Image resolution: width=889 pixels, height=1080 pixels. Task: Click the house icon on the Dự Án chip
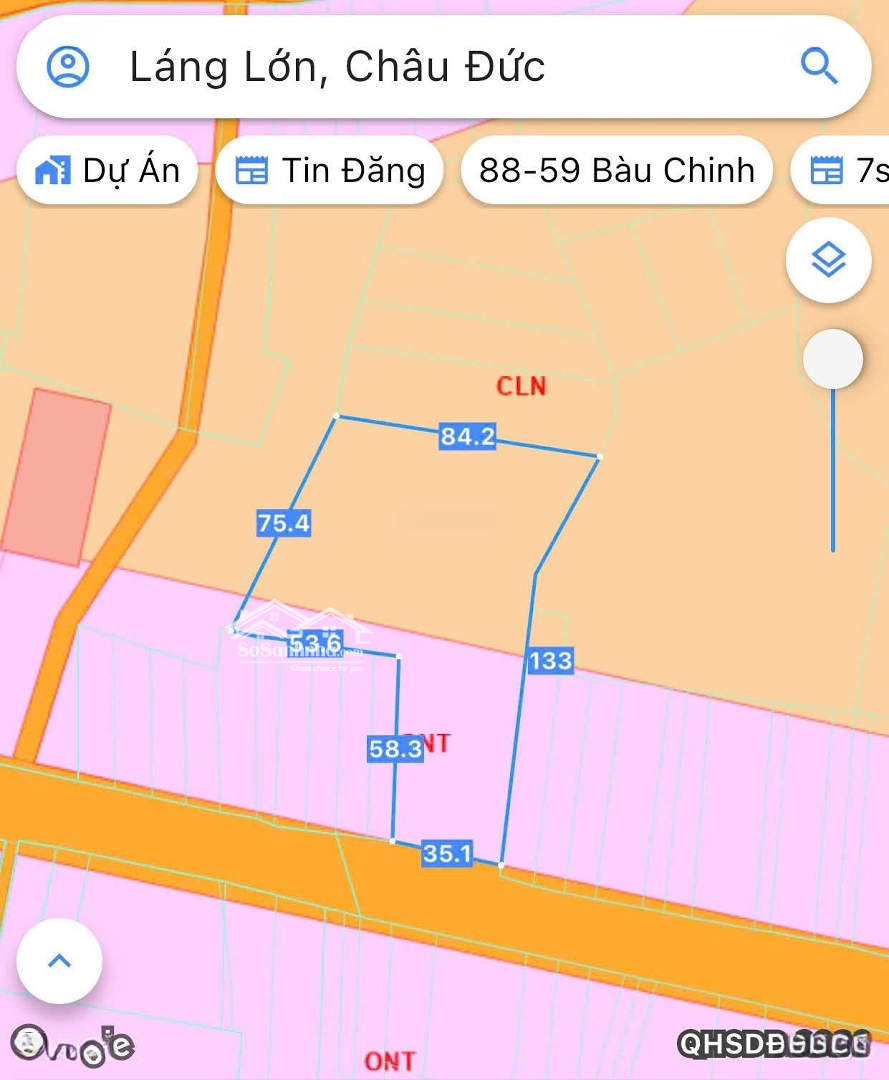click(x=55, y=170)
